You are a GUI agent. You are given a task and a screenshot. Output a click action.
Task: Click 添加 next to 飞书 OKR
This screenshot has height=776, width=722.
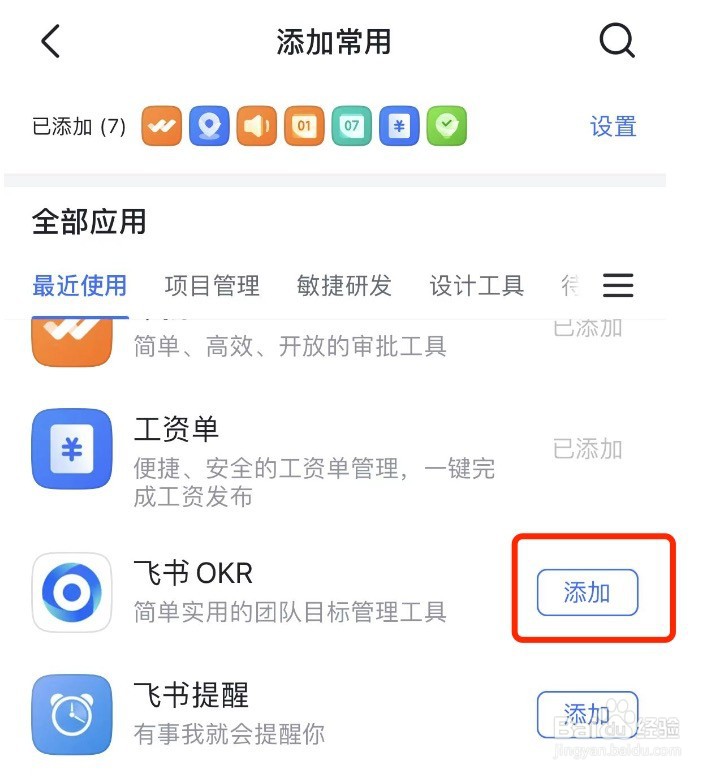[x=590, y=592]
